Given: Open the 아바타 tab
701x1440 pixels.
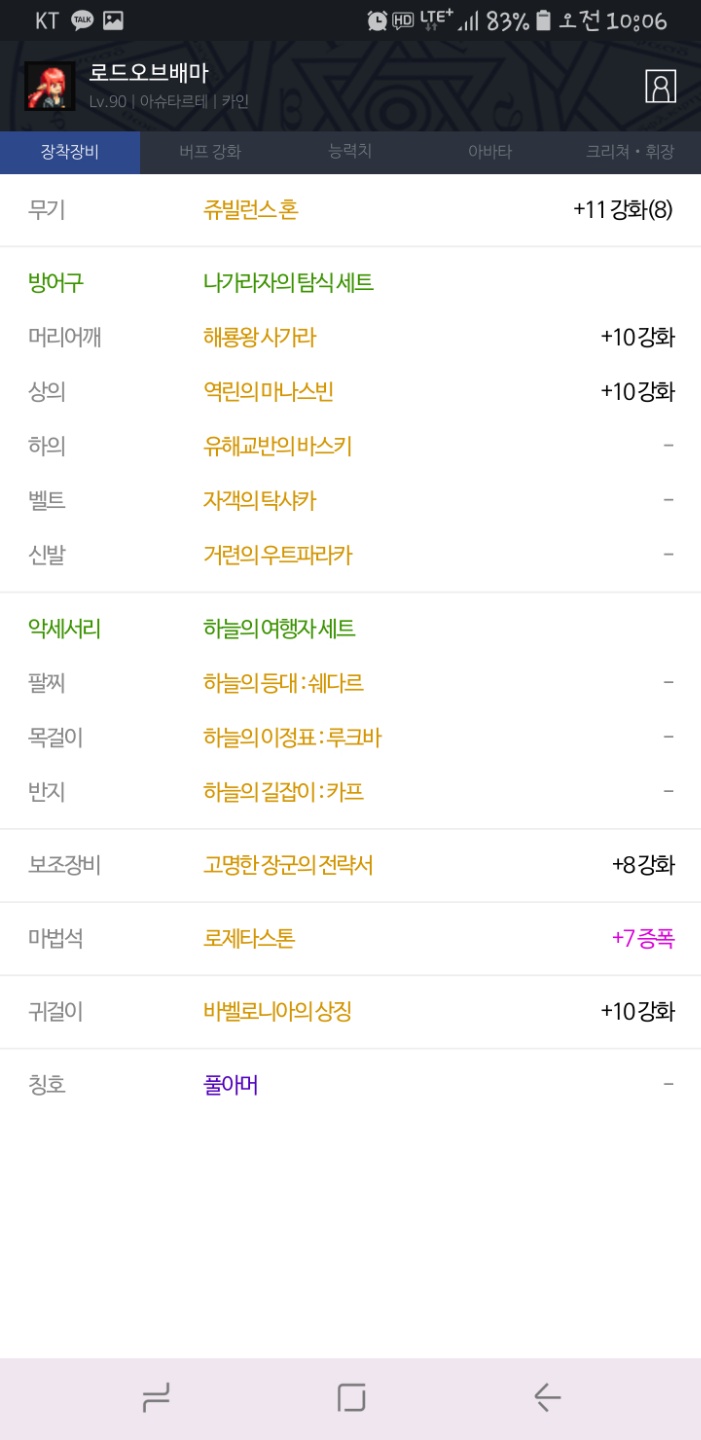Looking at the screenshot, I should pos(490,152).
